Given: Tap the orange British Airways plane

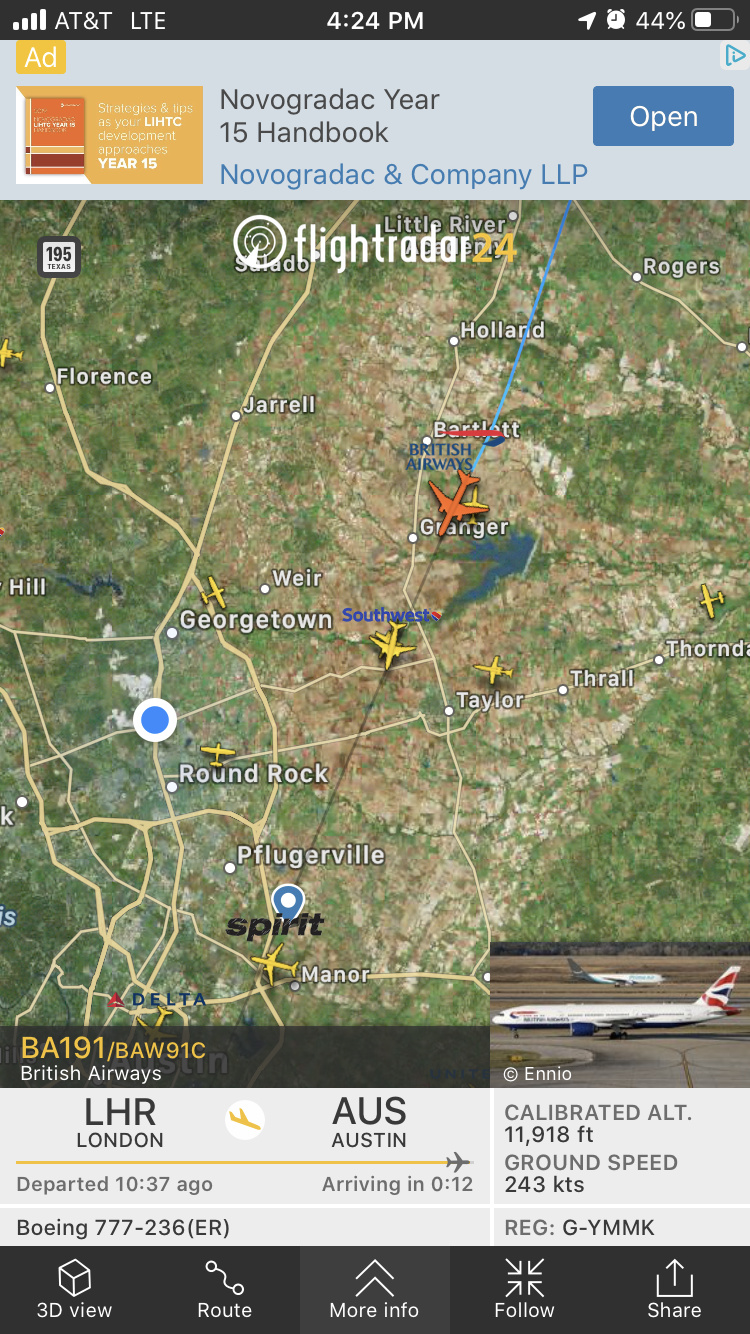Looking at the screenshot, I should 457,498.
